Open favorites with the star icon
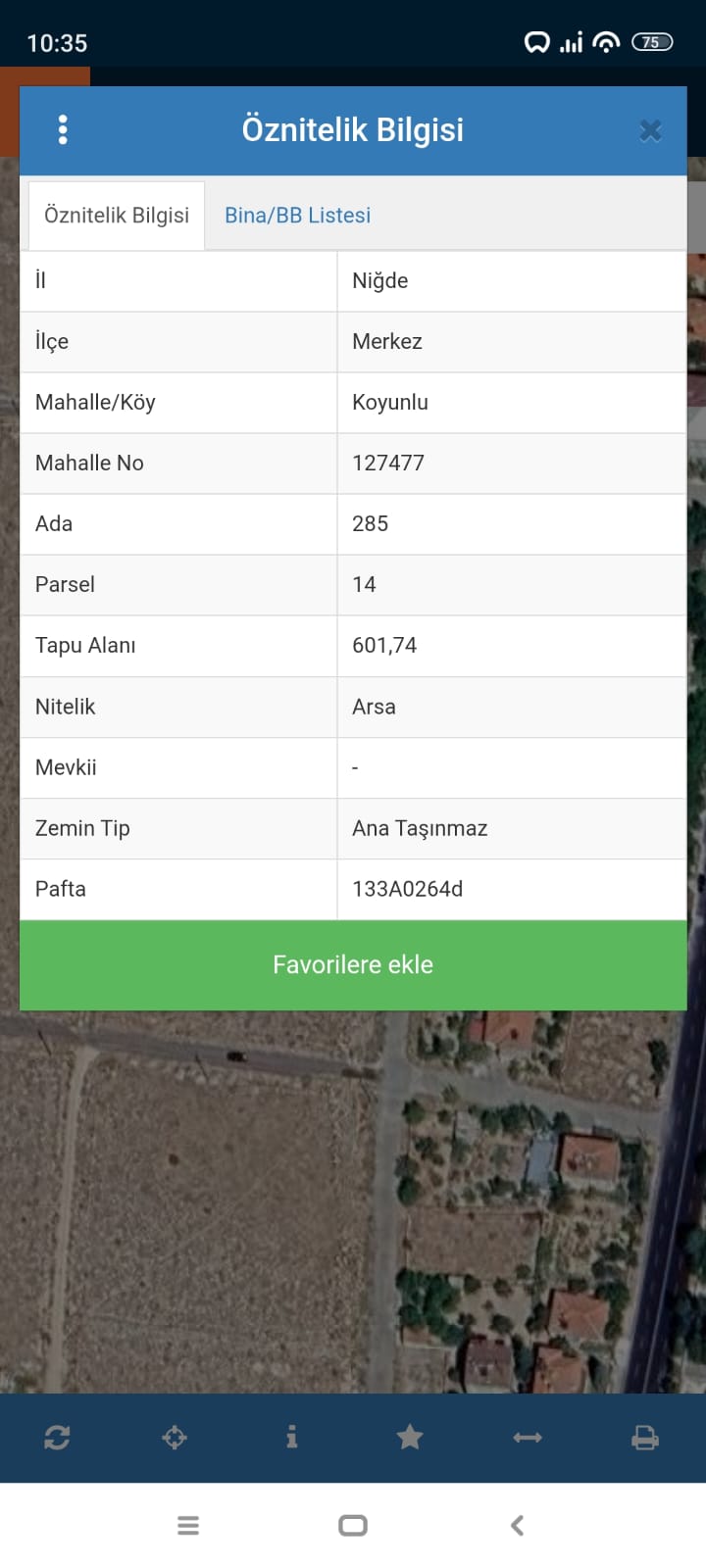Image resolution: width=706 pixels, height=1568 pixels. click(410, 1438)
